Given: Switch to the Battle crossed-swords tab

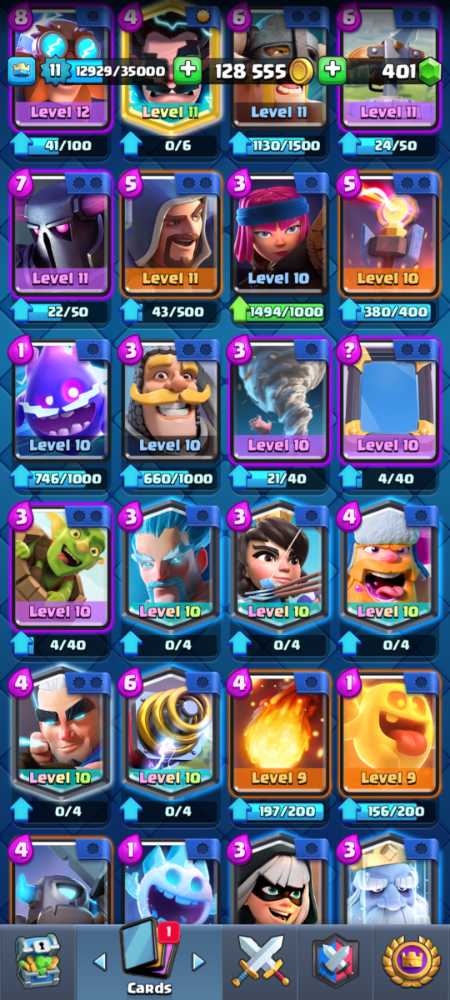Looking at the screenshot, I should [260, 960].
